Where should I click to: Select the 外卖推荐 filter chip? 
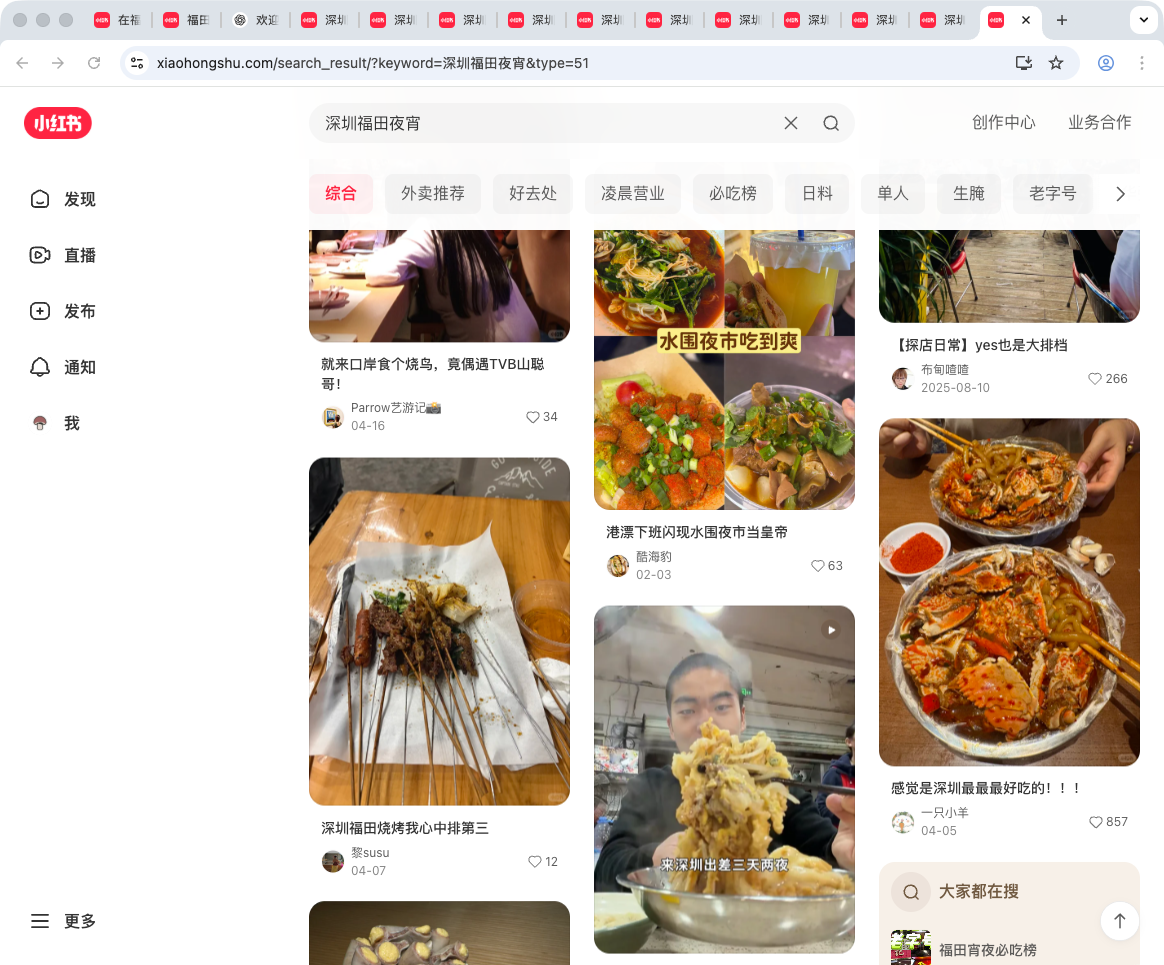pyautogui.click(x=433, y=194)
